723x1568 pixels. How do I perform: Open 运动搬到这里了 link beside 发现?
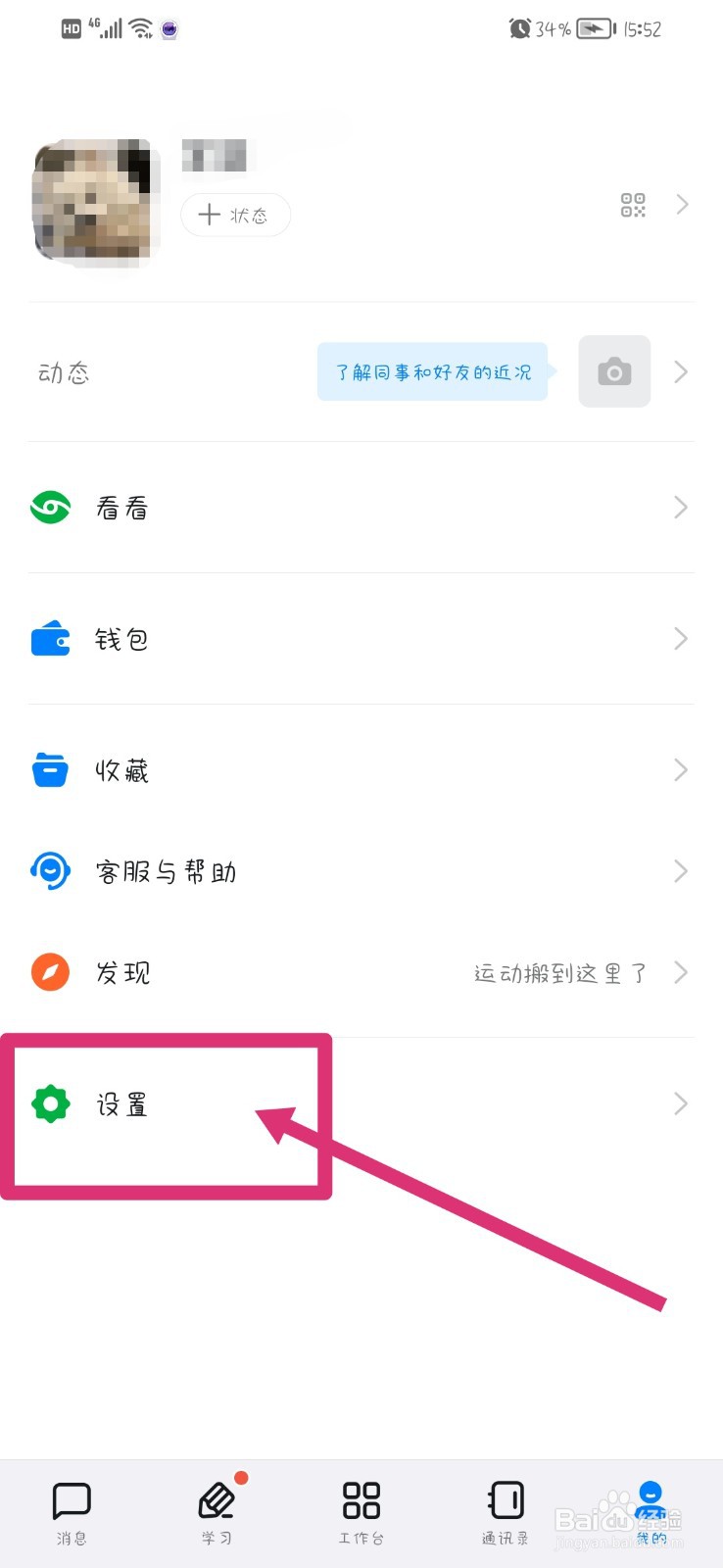coord(559,972)
